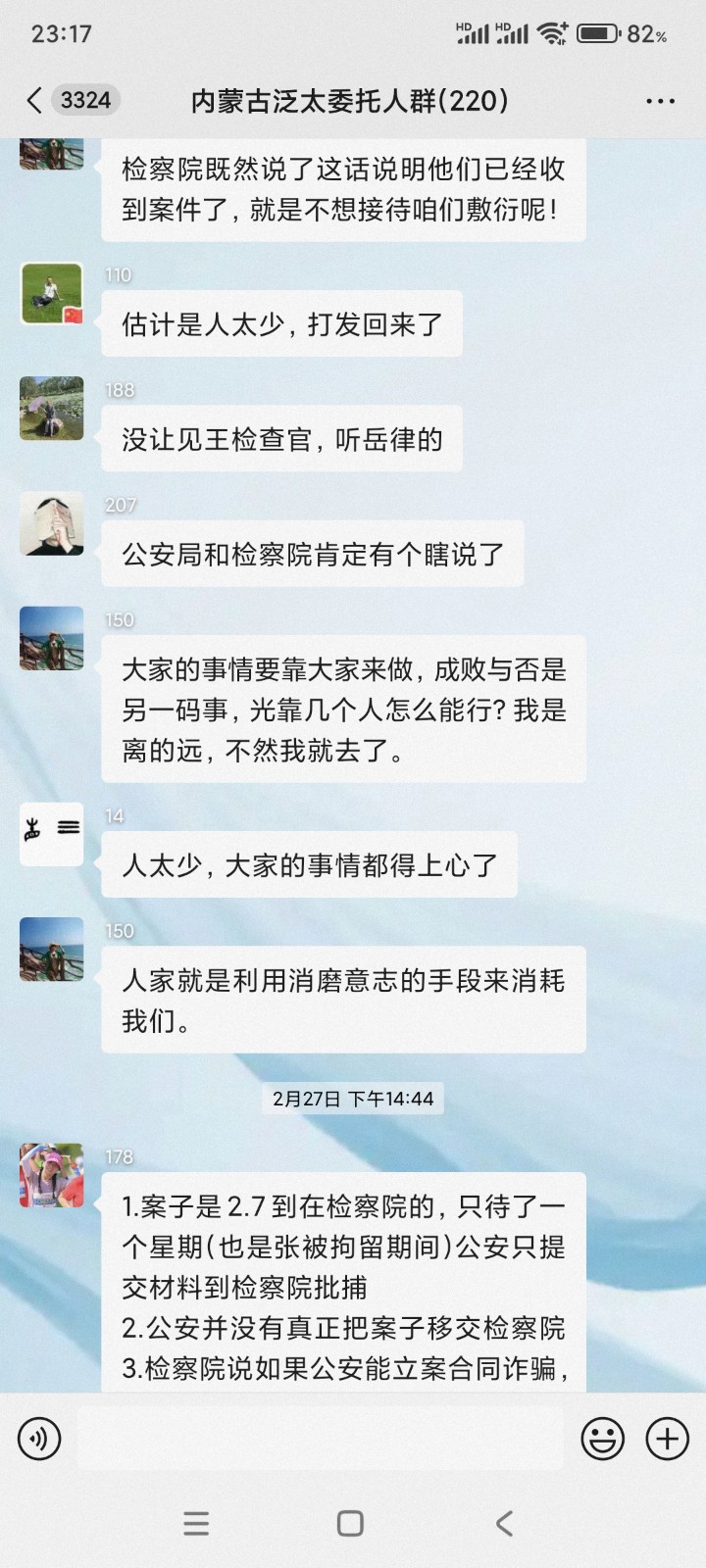Screen dimensions: 706x1568
Task: Switch to voice message input
Action: pos(39,1439)
